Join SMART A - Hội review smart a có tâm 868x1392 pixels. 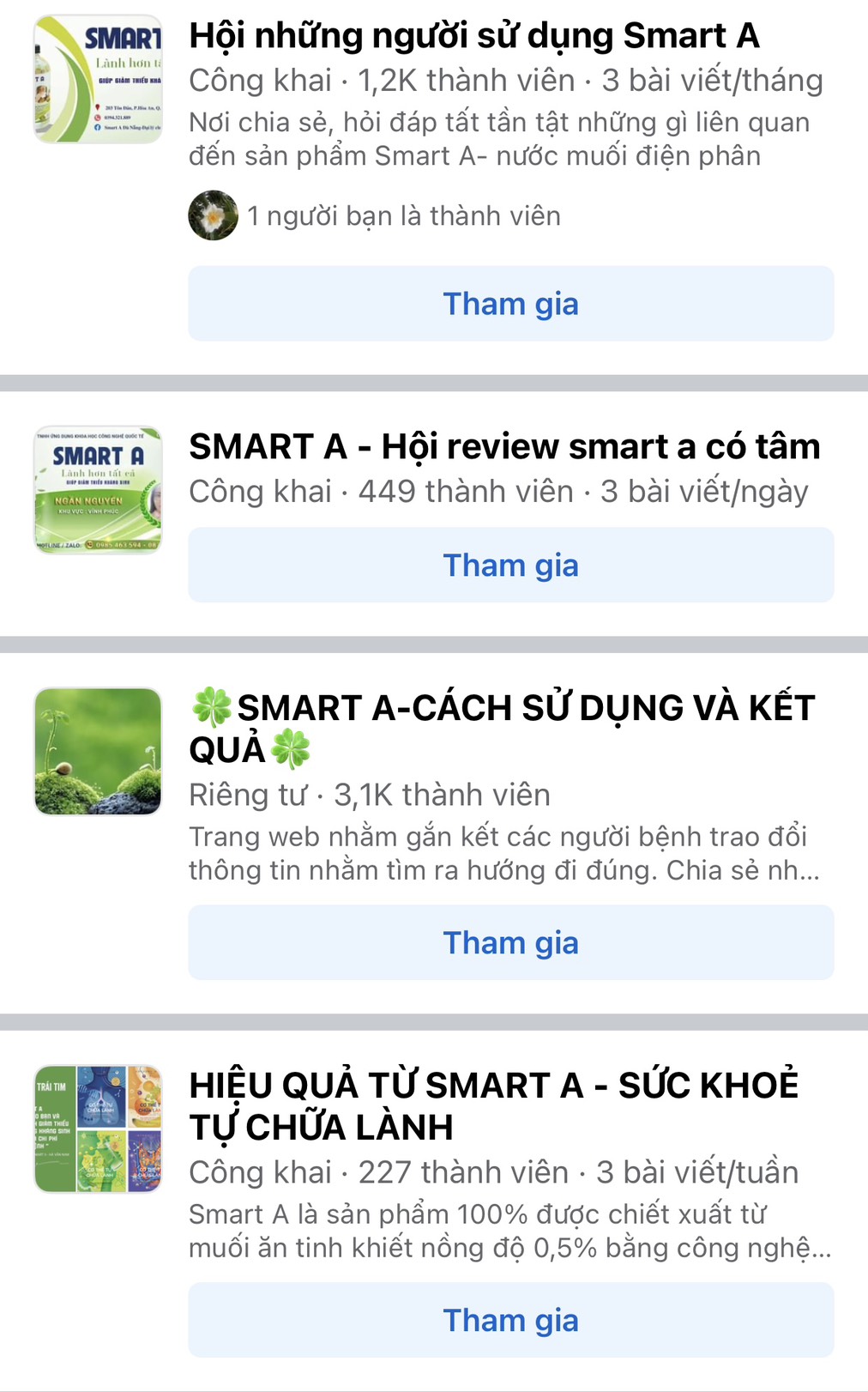click(x=510, y=566)
